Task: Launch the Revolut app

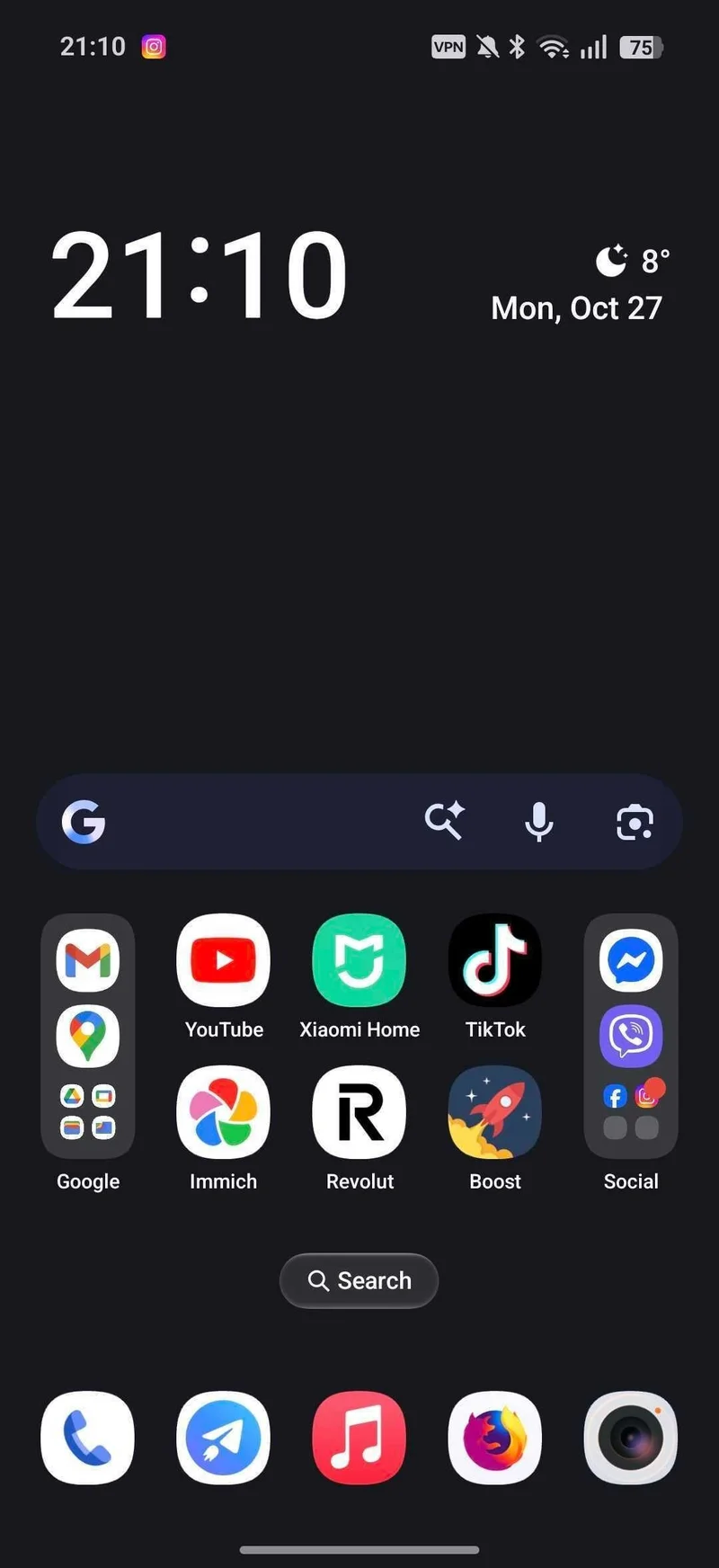Action: click(x=359, y=1112)
